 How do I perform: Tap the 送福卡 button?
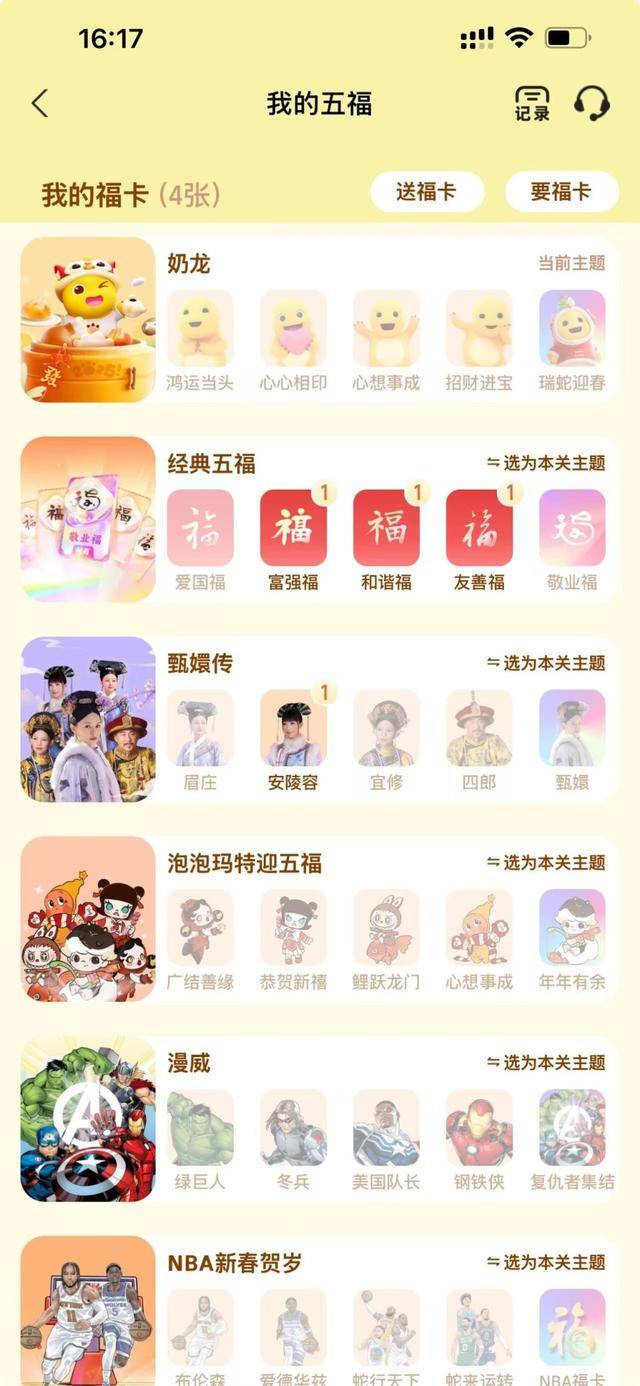click(427, 192)
